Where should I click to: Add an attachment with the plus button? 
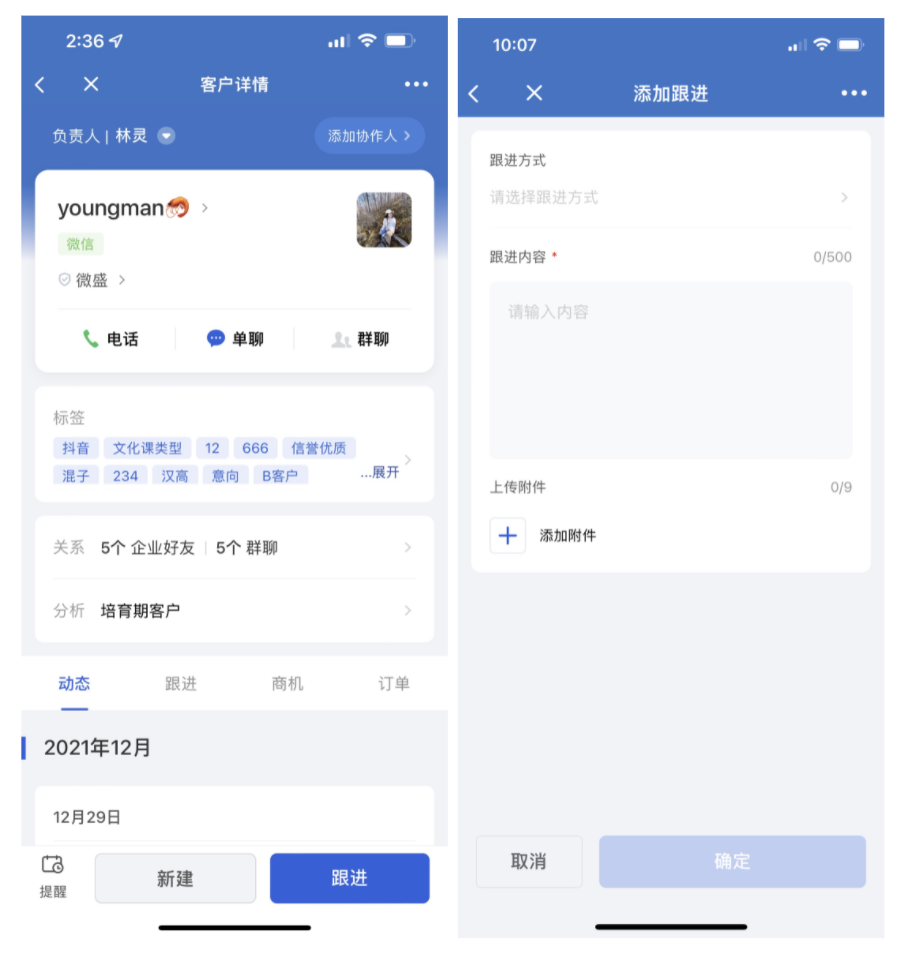507,536
